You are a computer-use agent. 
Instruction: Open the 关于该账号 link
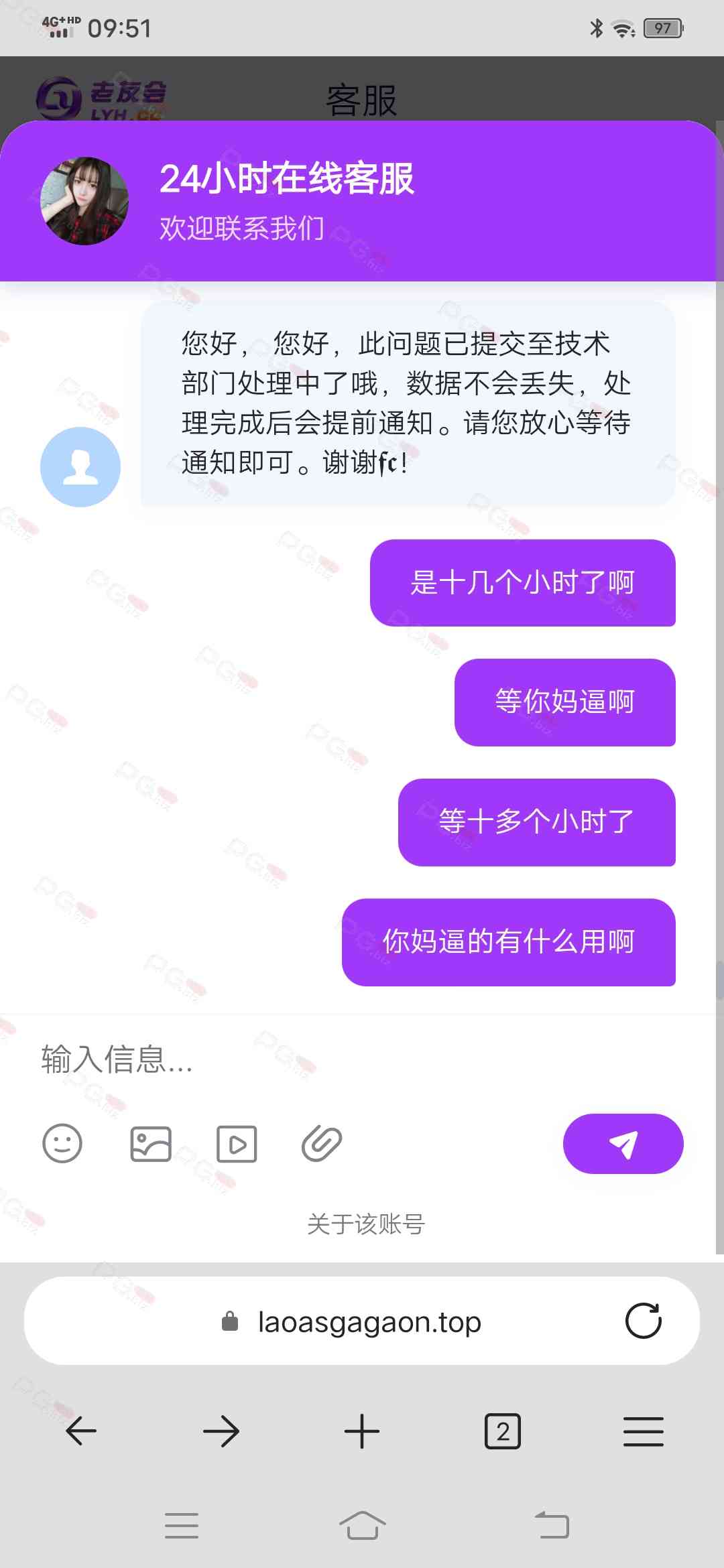pyautogui.click(x=365, y=1224)
